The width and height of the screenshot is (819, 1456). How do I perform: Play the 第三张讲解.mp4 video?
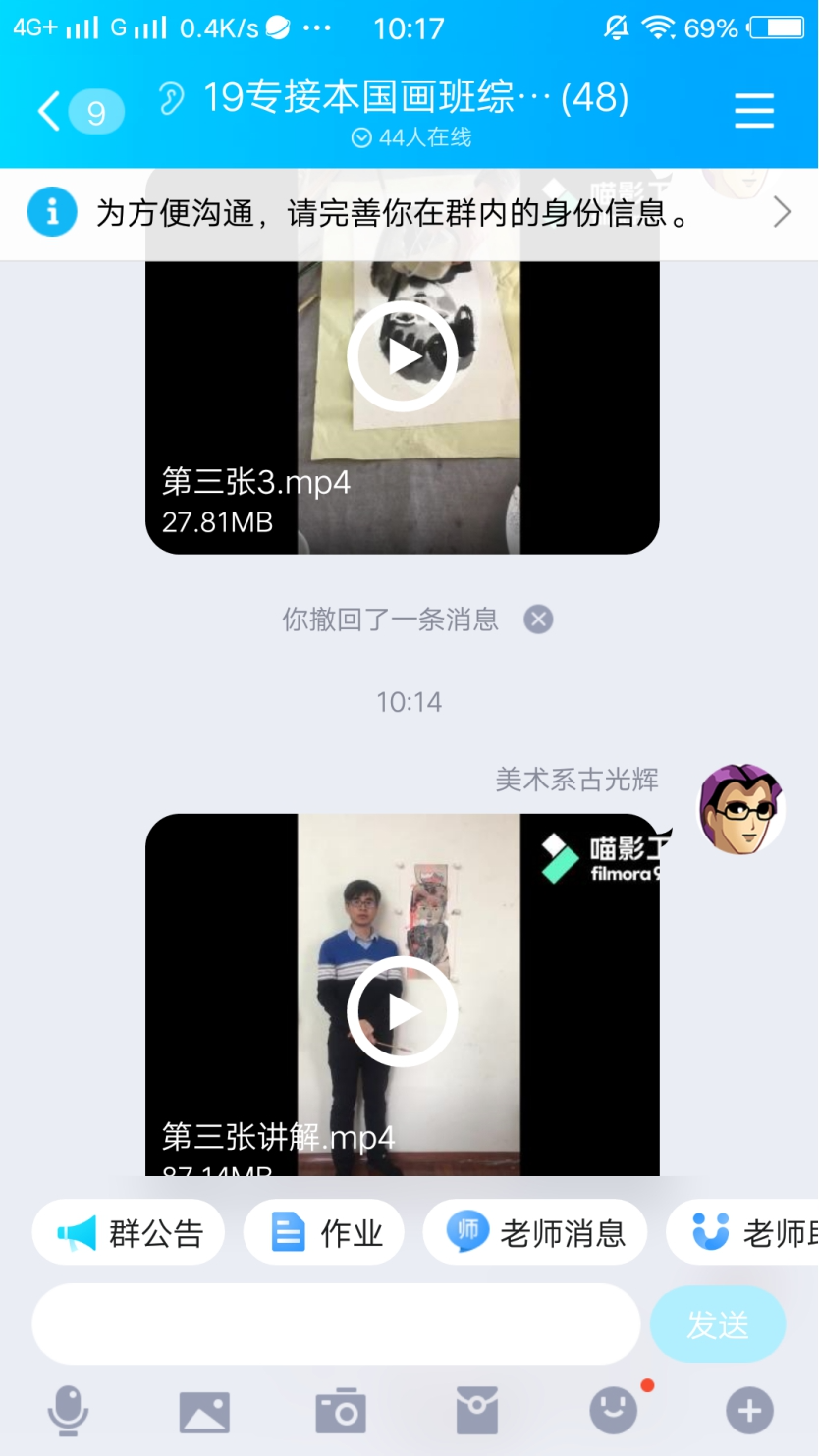point(403,1011)
